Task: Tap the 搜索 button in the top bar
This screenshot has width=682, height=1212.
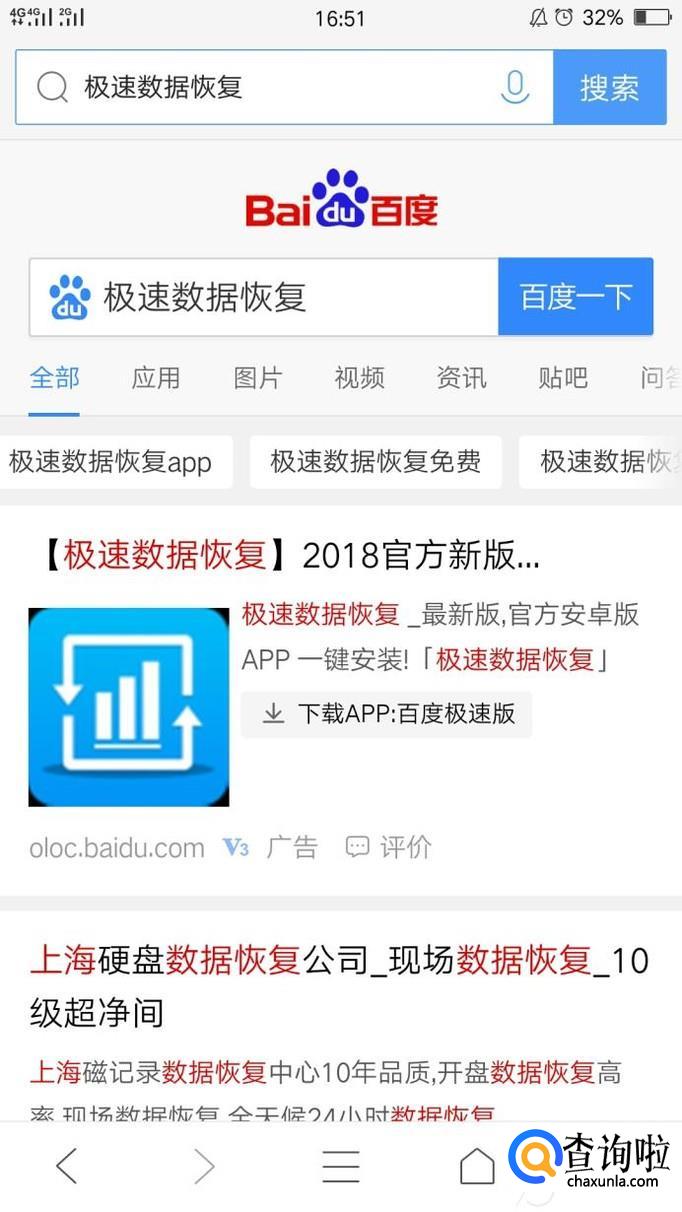Action: coord(609,88)
